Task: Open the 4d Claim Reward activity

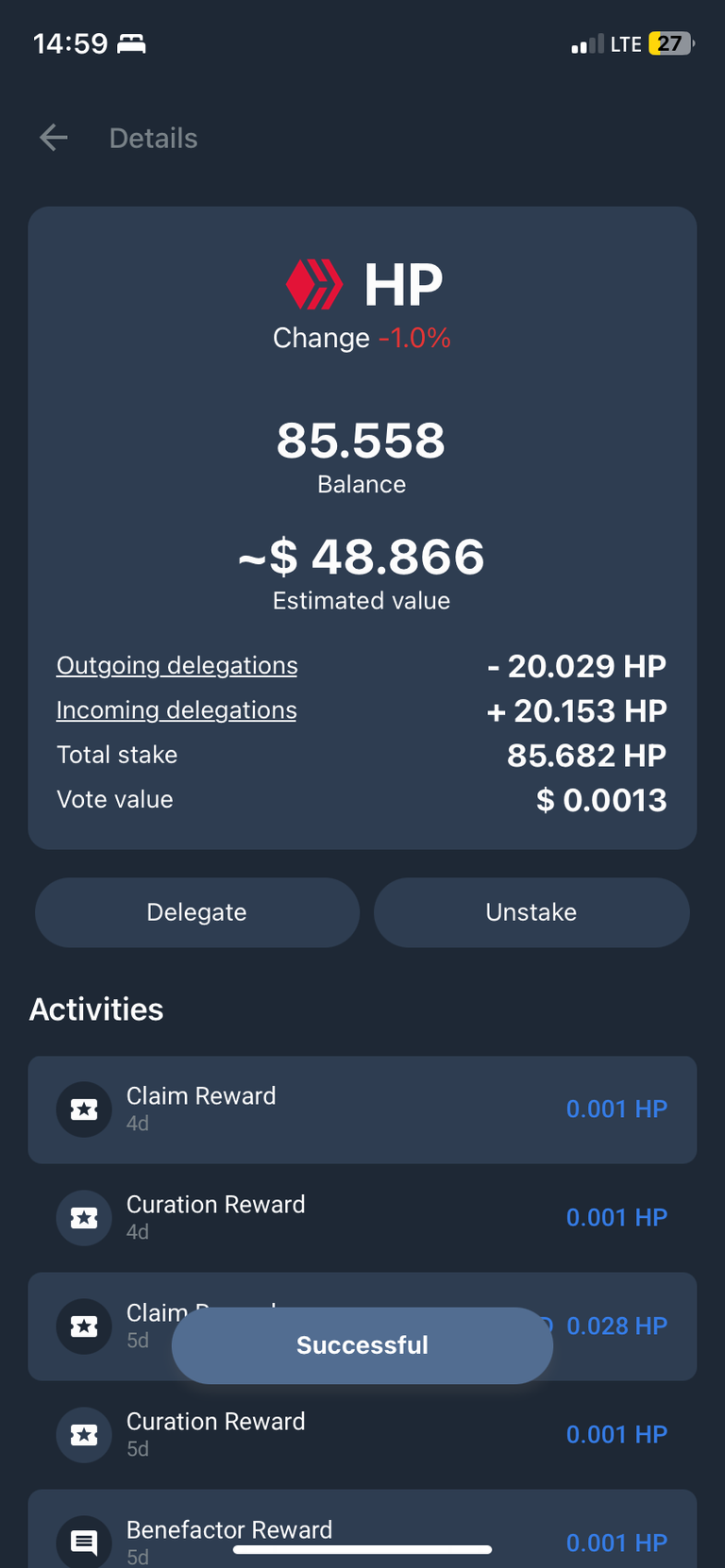Action: [362, 1109]
